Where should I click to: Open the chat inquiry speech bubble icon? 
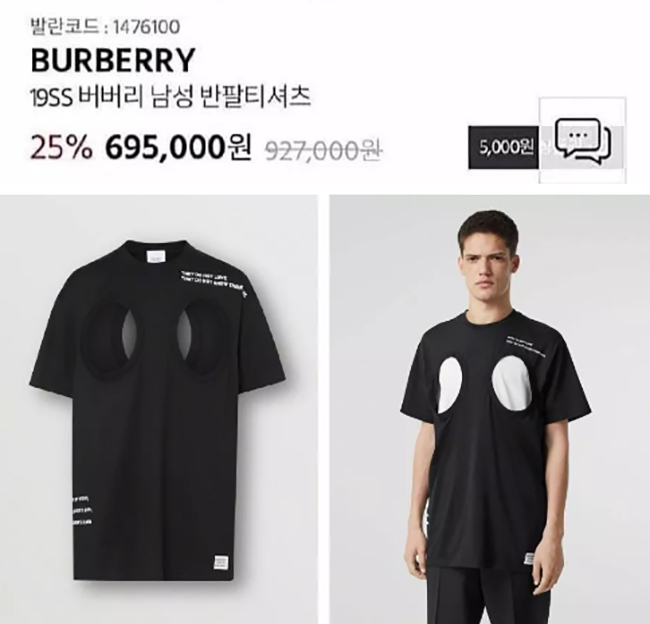[582, 140]
